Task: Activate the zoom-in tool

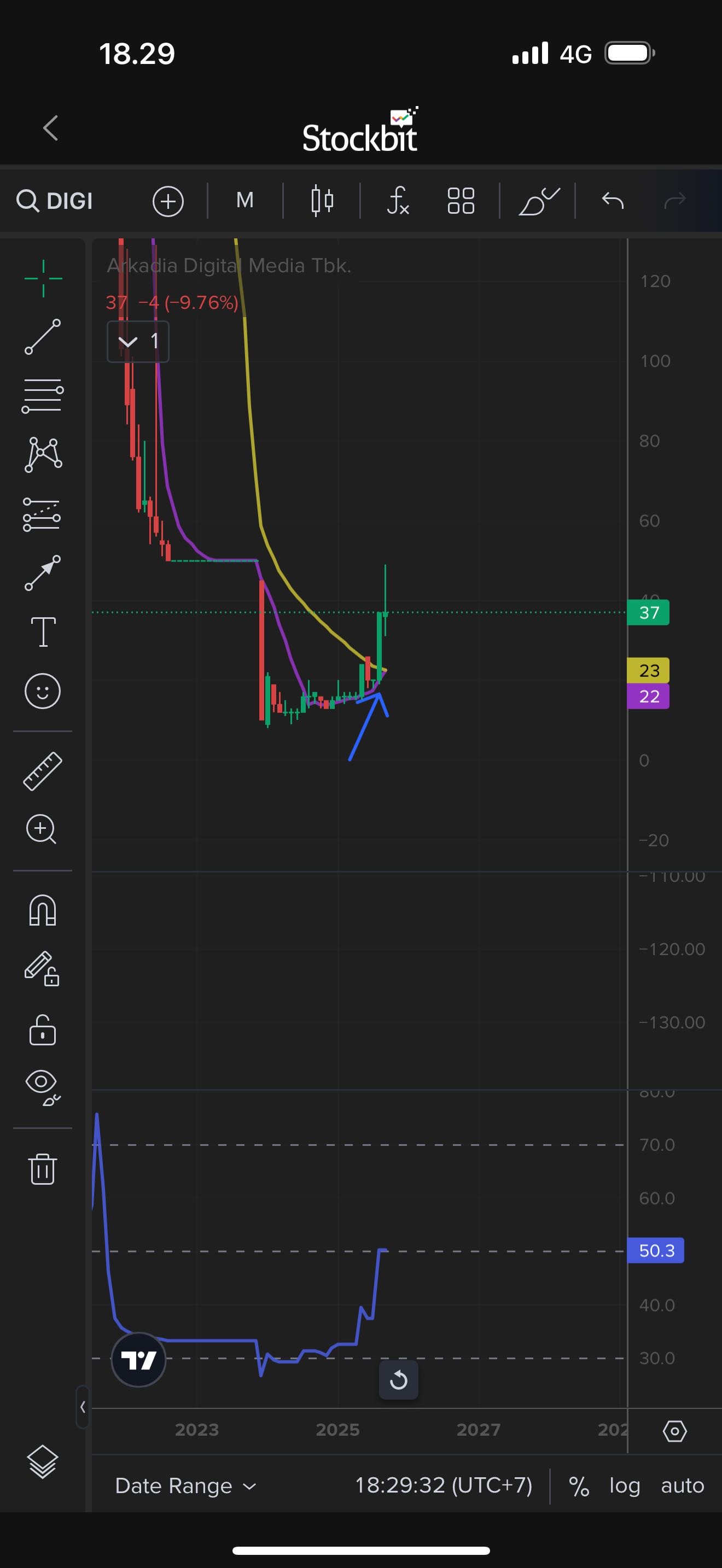Action: click(x=42, y=829)
